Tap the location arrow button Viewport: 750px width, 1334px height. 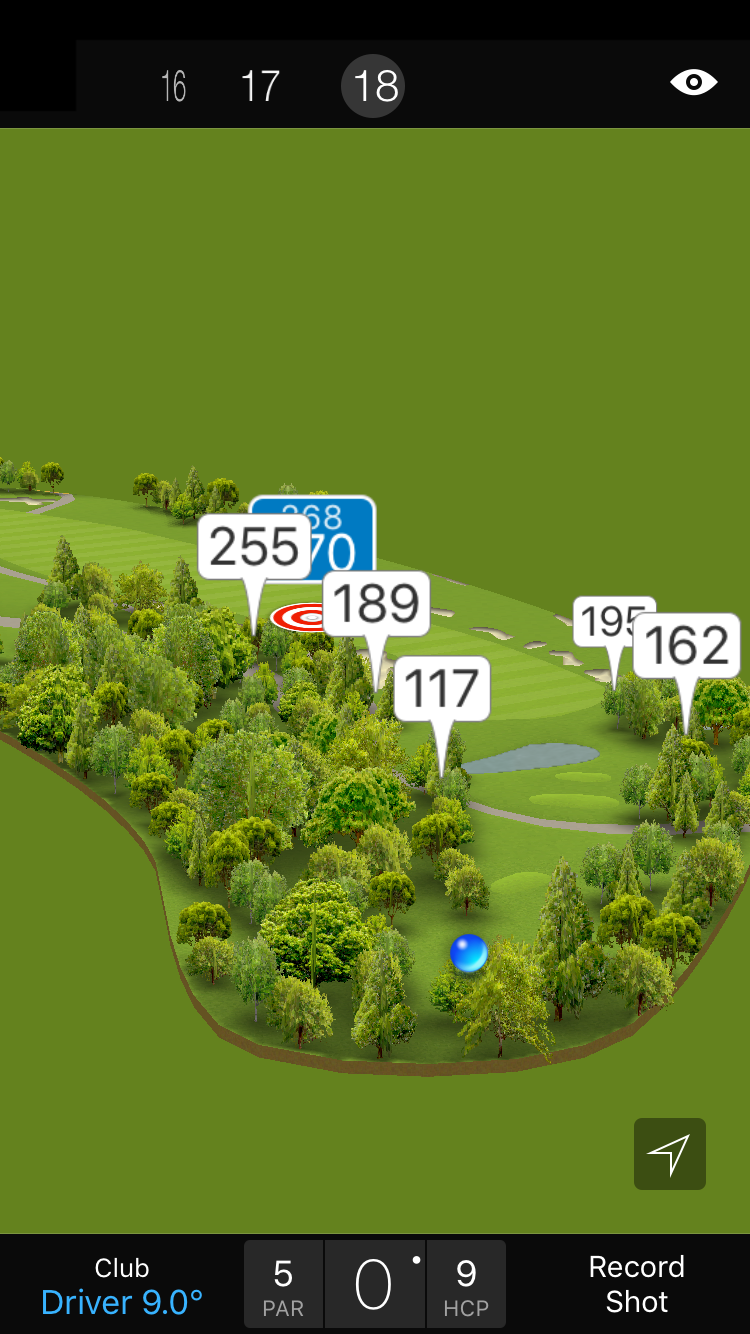point(669,1154)
